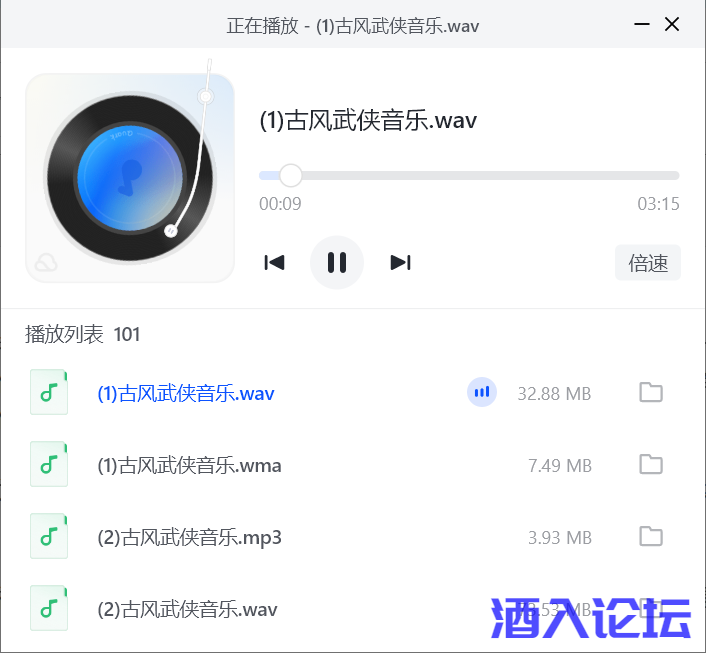Skip to the next track

point(400,263)
